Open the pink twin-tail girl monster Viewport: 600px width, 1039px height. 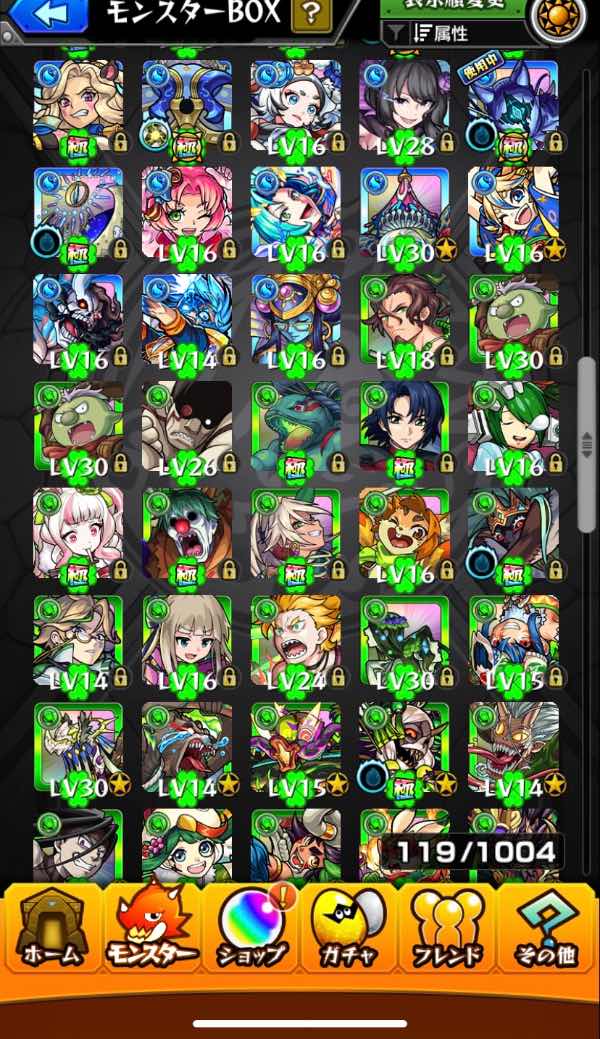click(x=78, y=534)
